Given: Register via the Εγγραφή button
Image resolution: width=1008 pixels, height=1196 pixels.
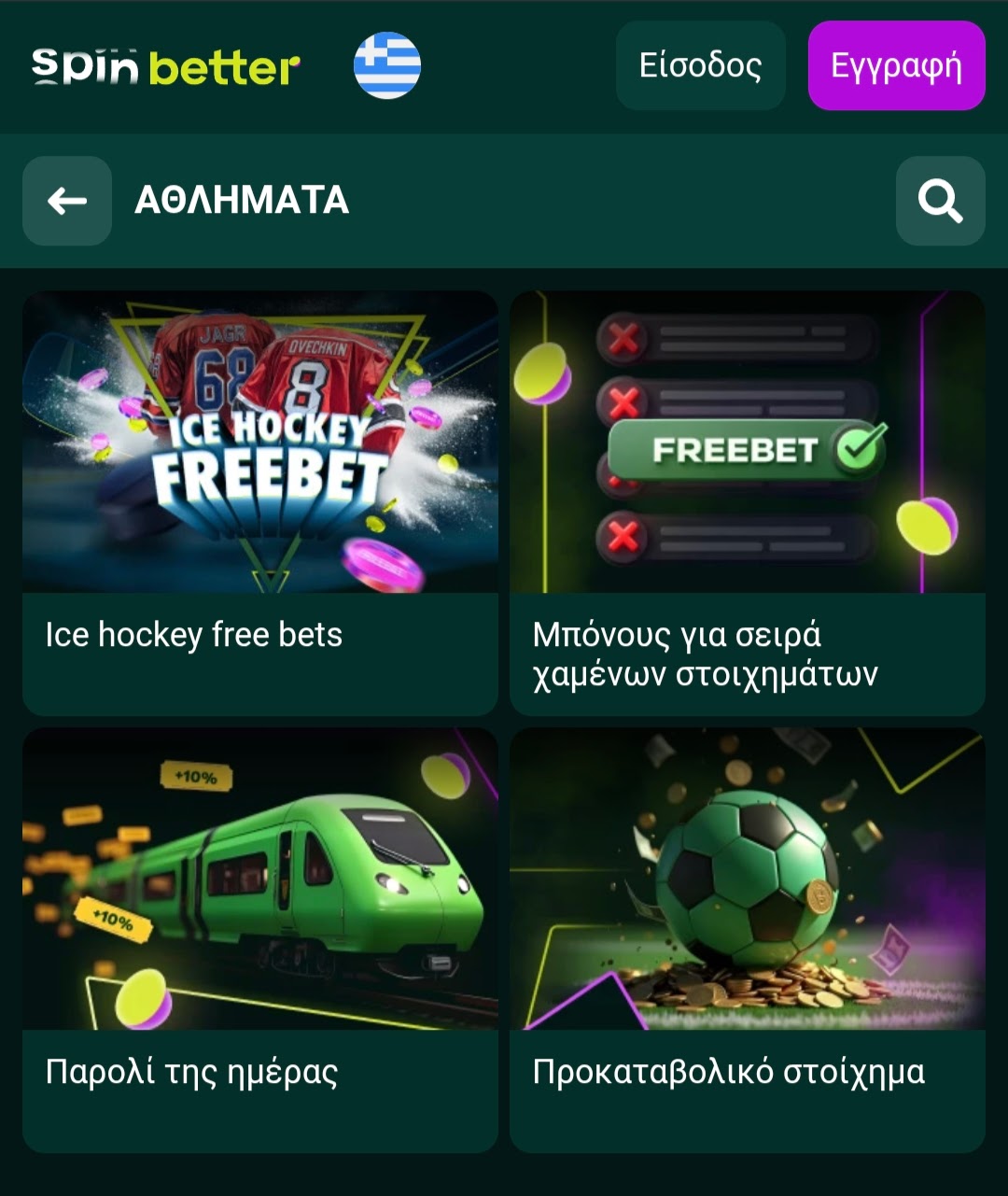Looking at the screenshot, I should pos(896,66).
